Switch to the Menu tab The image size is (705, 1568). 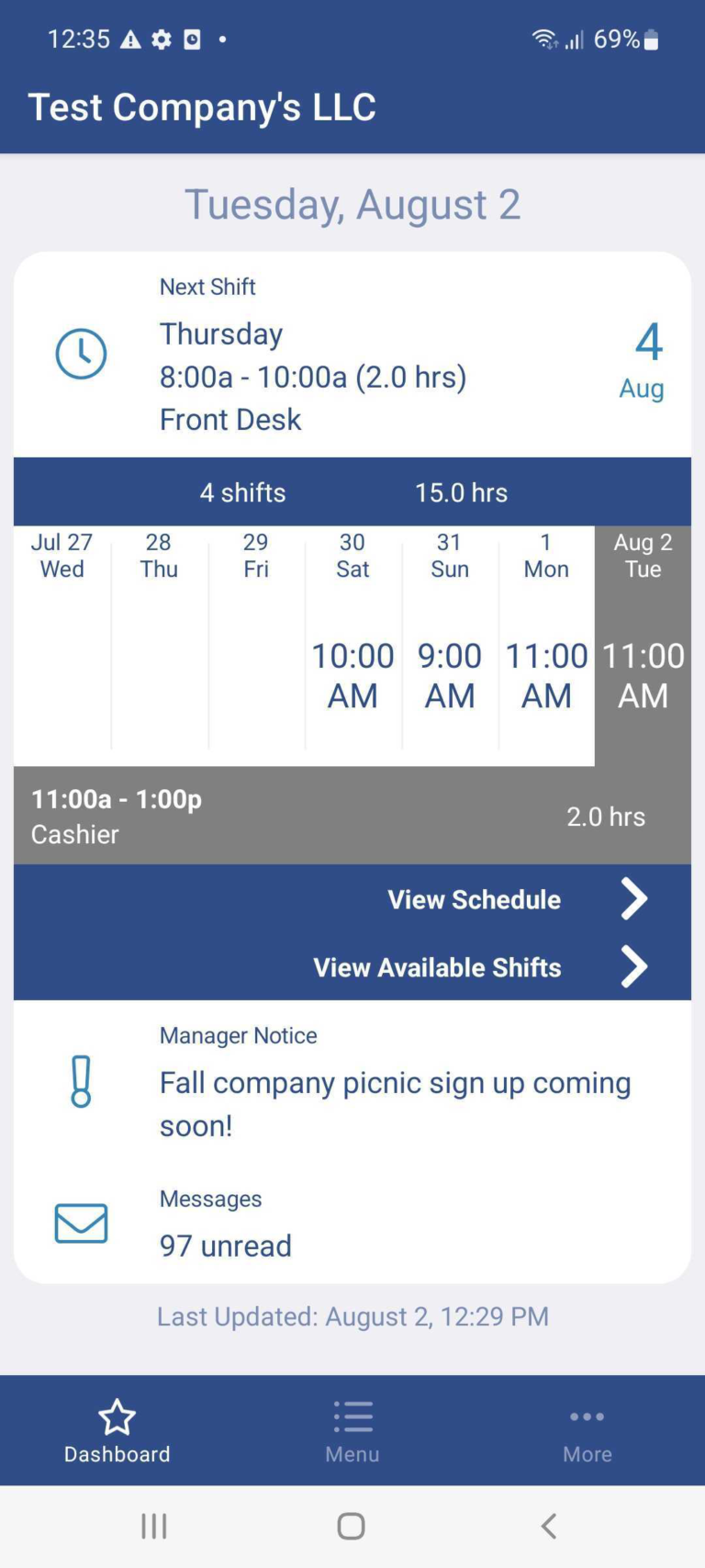click(x=352, y=1430)
